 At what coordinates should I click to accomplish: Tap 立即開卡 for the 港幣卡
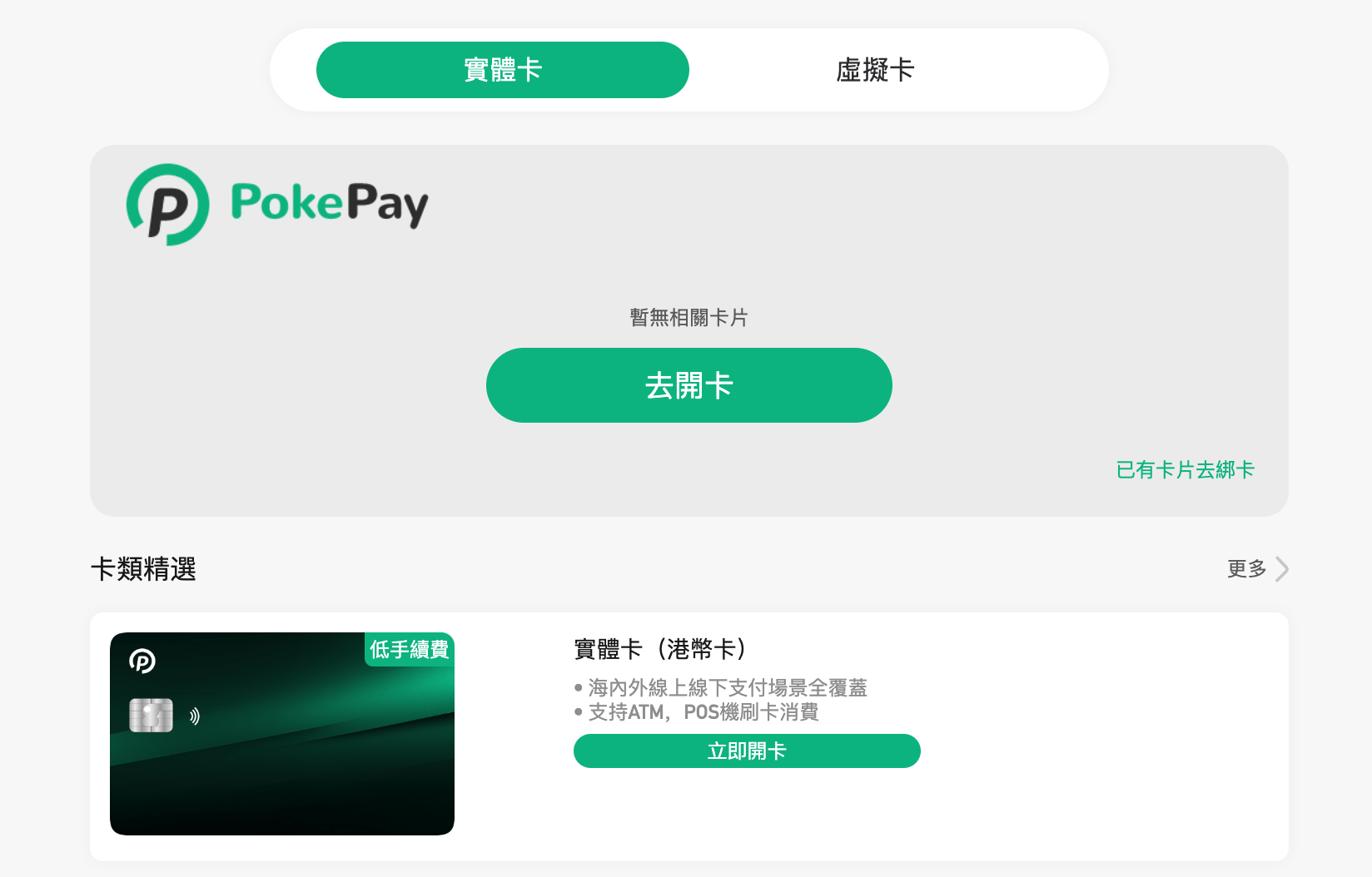[x=746, y=751]
